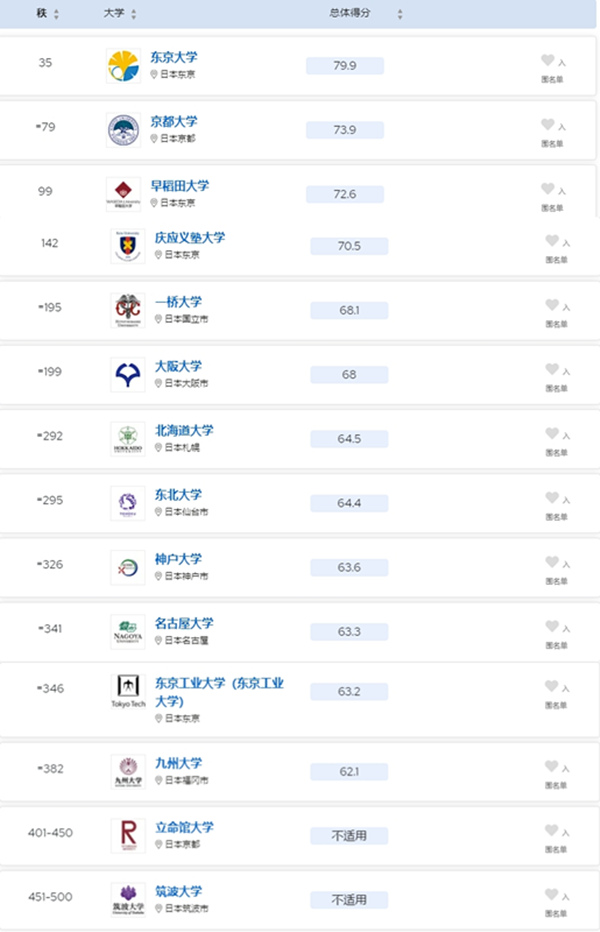Open 京都大学 details
This screenshot has height=932, width=600.
[x=173, y=121]
